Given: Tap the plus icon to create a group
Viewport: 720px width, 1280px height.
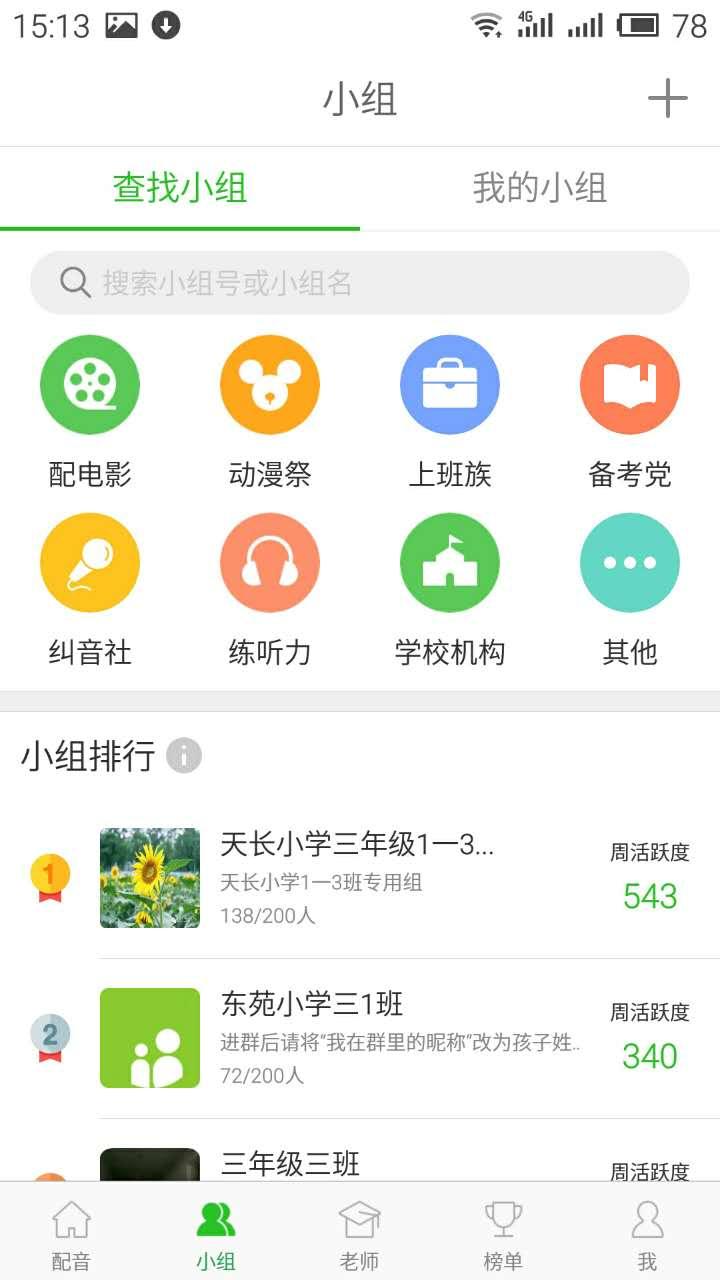Looking at the screenshot, I should click(x=667, y=98).
